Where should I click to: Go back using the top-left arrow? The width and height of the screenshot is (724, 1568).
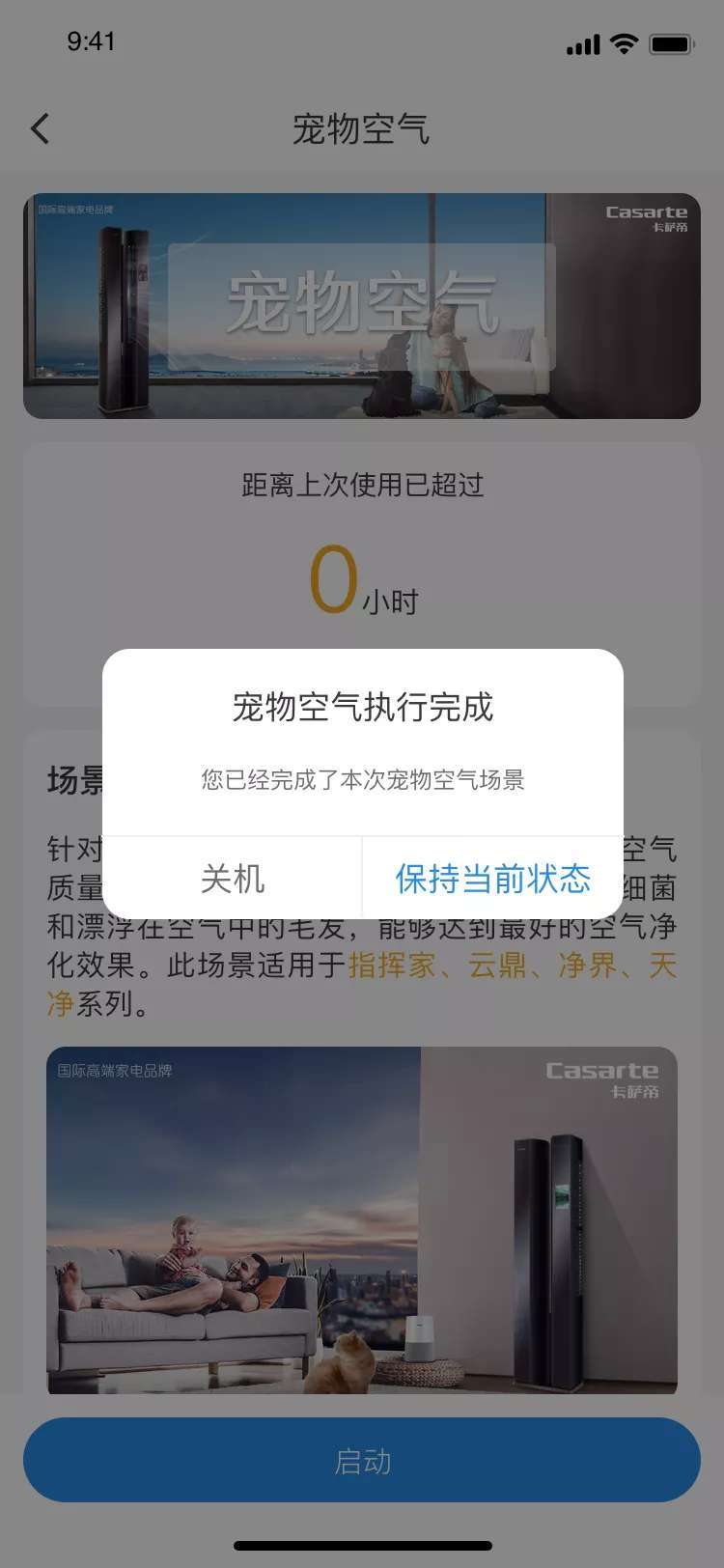[x=40, y=128]
